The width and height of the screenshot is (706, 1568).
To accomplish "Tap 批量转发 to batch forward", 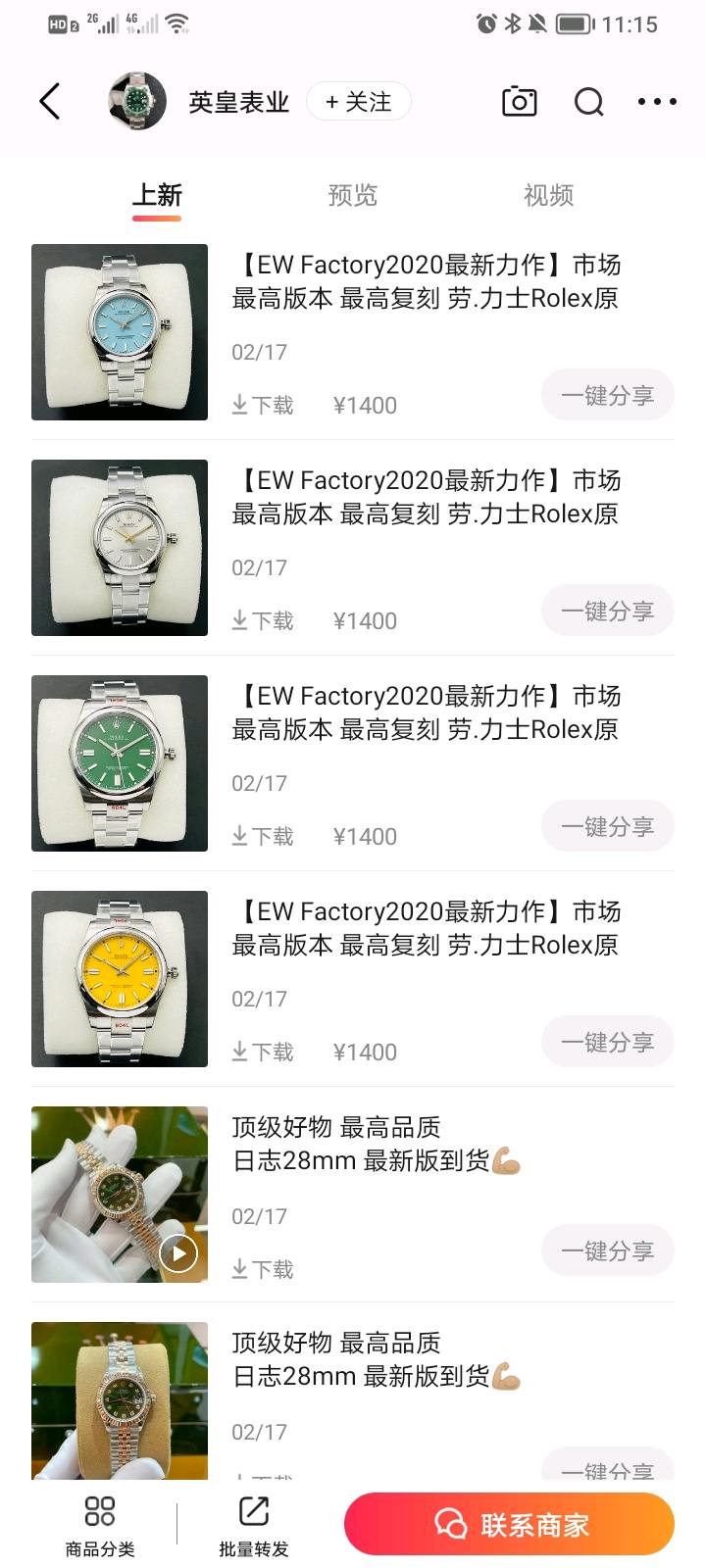I will pyautogui.click(x=254, y=1526).
